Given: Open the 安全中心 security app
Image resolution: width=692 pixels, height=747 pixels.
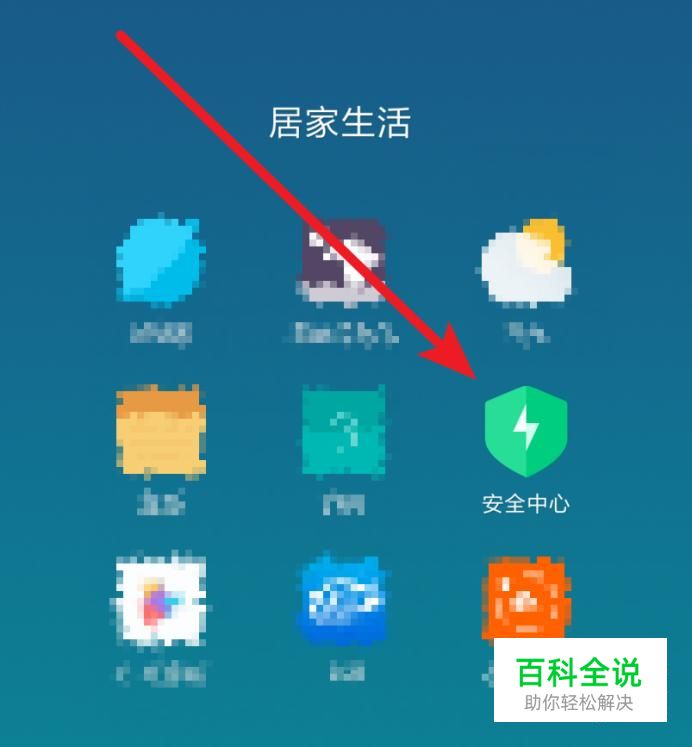Looking at the screenshot, I should tap(526, 432).
